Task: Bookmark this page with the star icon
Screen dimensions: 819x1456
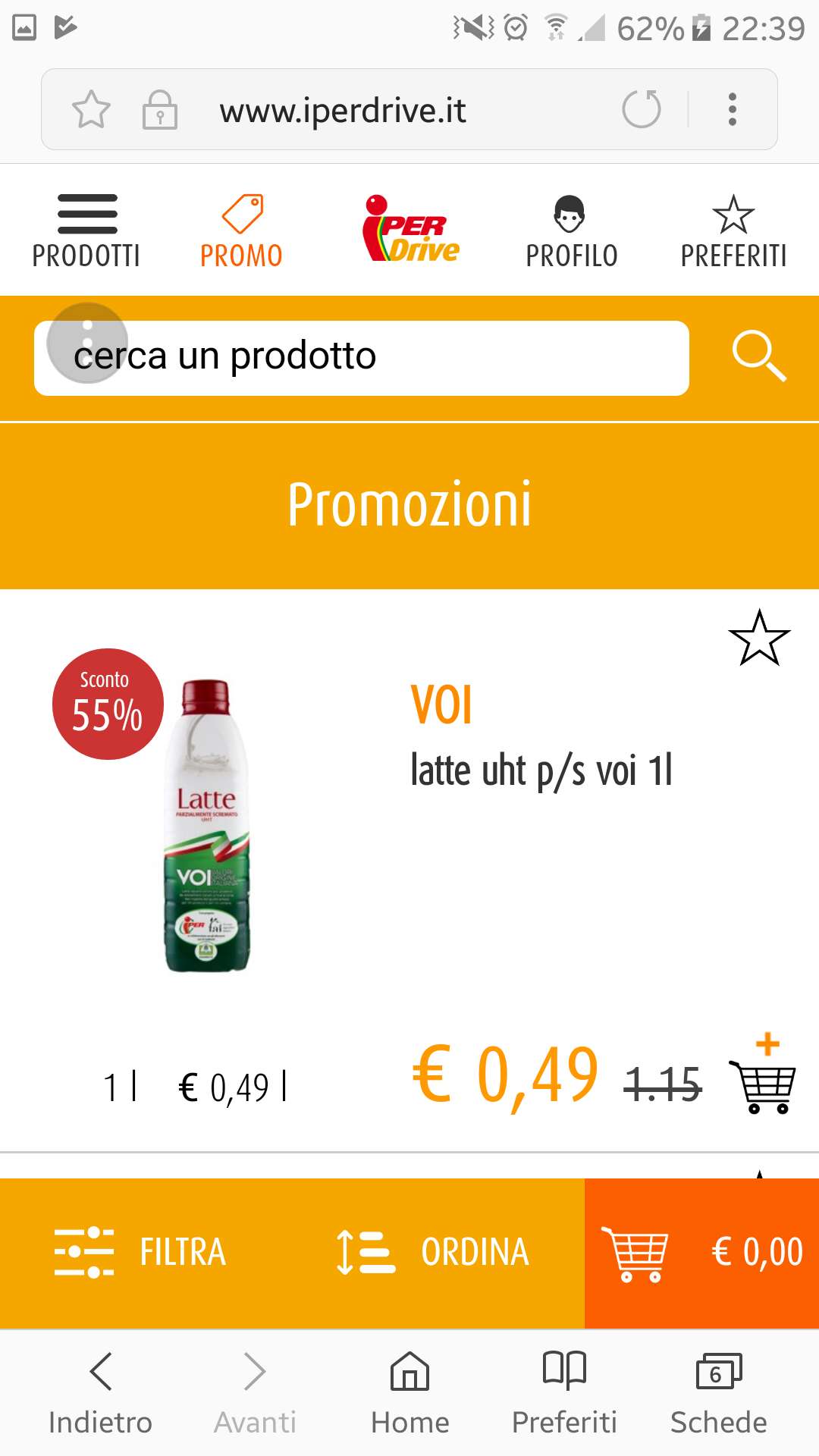Action: [x=91, y=109]
